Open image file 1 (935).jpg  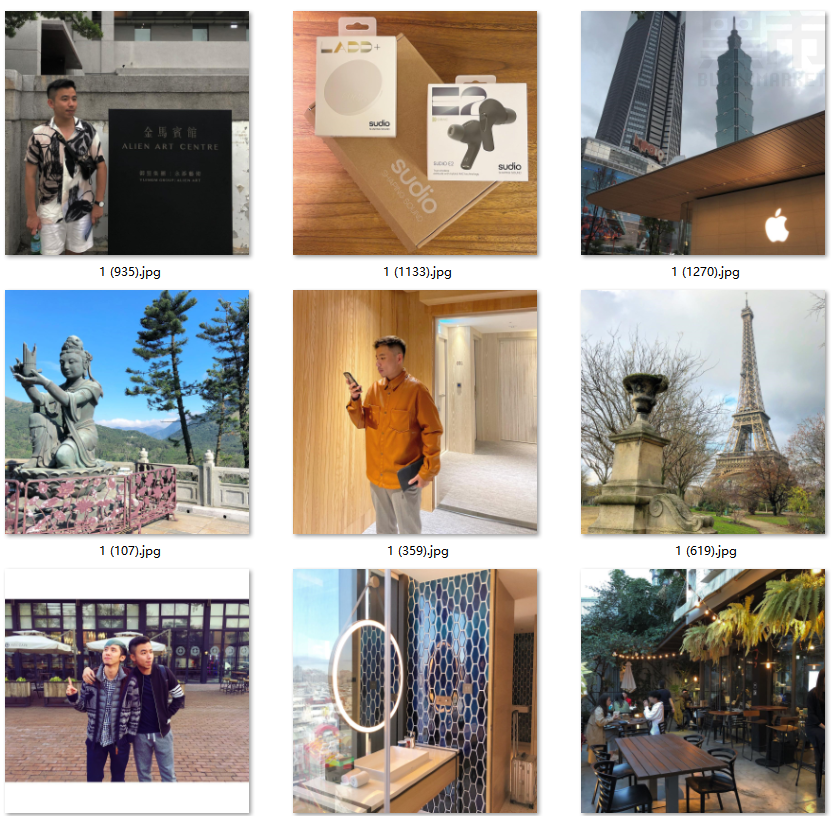(127, 133)
